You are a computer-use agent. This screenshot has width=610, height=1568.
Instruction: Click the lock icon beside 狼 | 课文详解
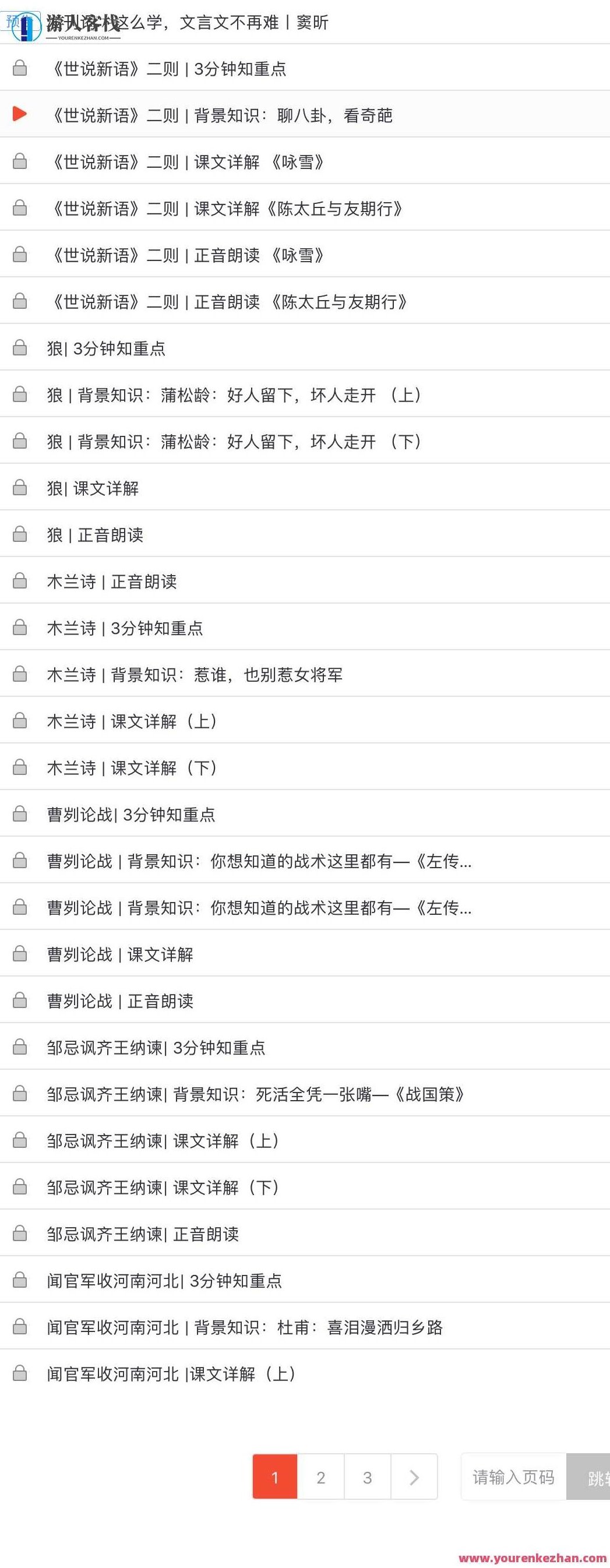point(19,488)
